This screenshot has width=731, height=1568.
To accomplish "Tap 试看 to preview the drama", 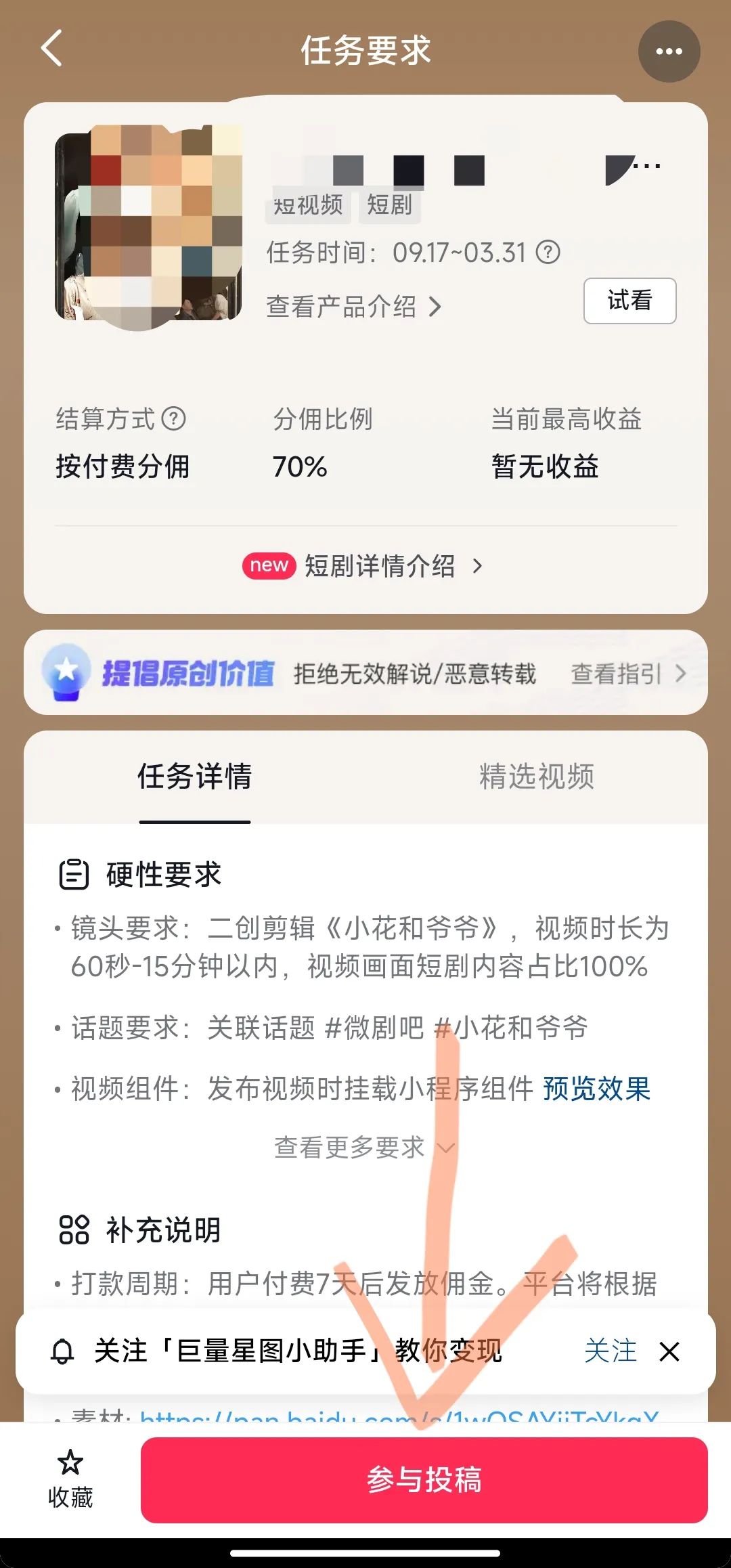I will pyautogui.click(x=629, y=301).
